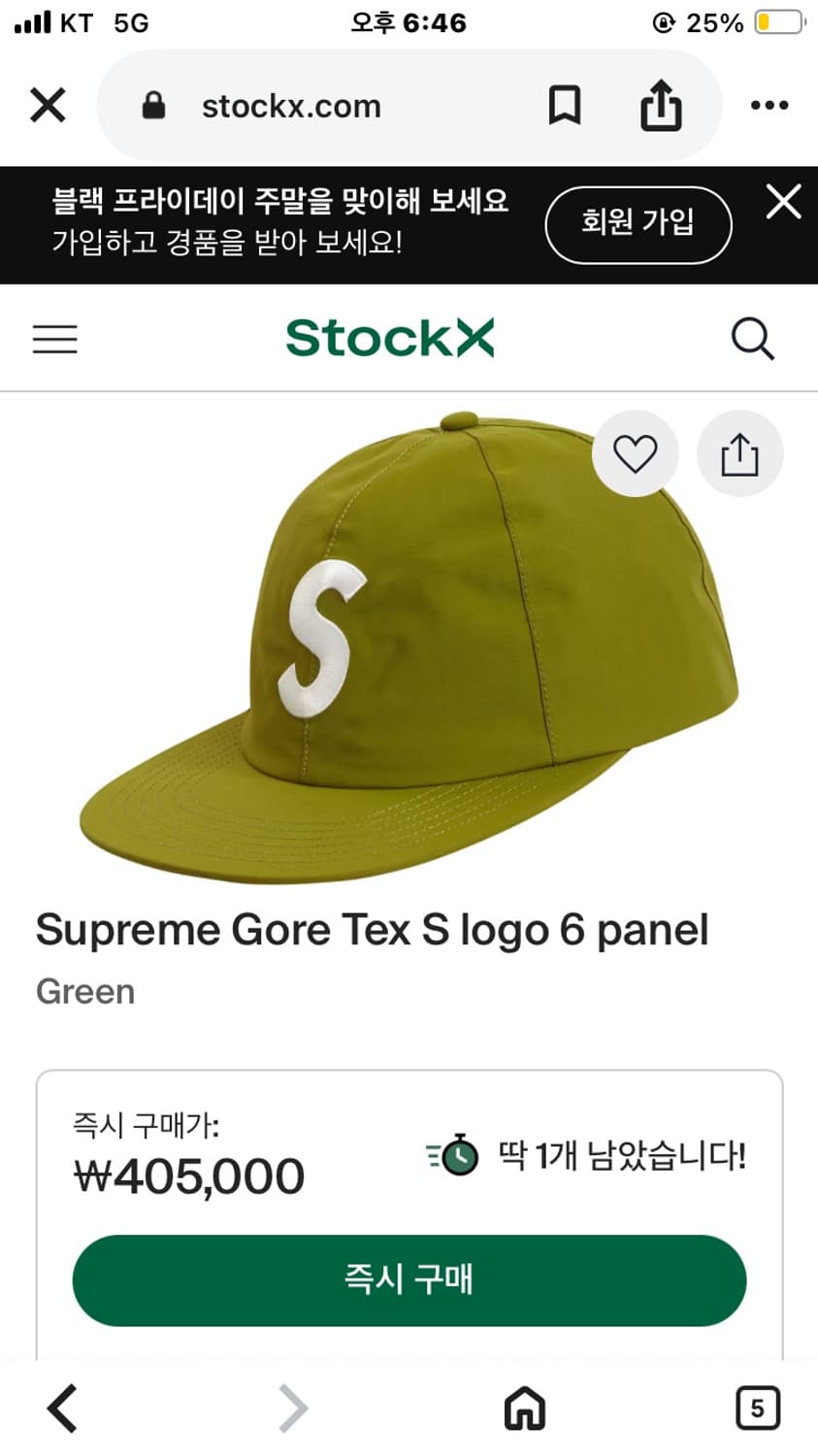The width and height of the screenshot is (818, 1456).
Task: Open the tab switcher showing 5 tabs
Action: point(759,1406)
